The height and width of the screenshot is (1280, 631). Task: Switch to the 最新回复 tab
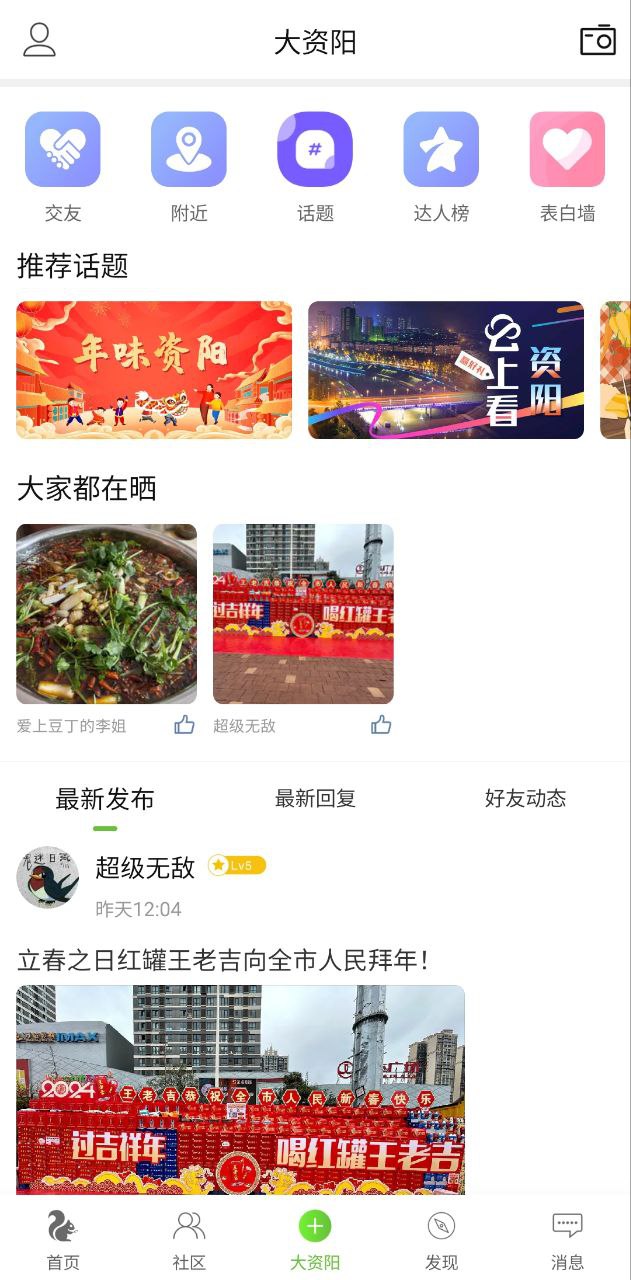coord(315,798)
